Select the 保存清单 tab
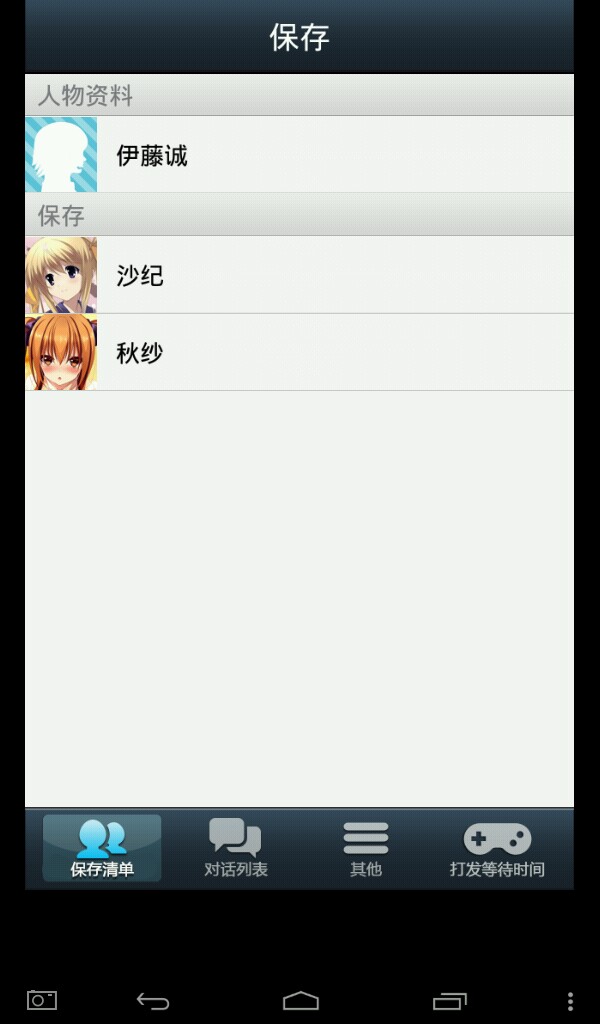 tap(102, 848)
